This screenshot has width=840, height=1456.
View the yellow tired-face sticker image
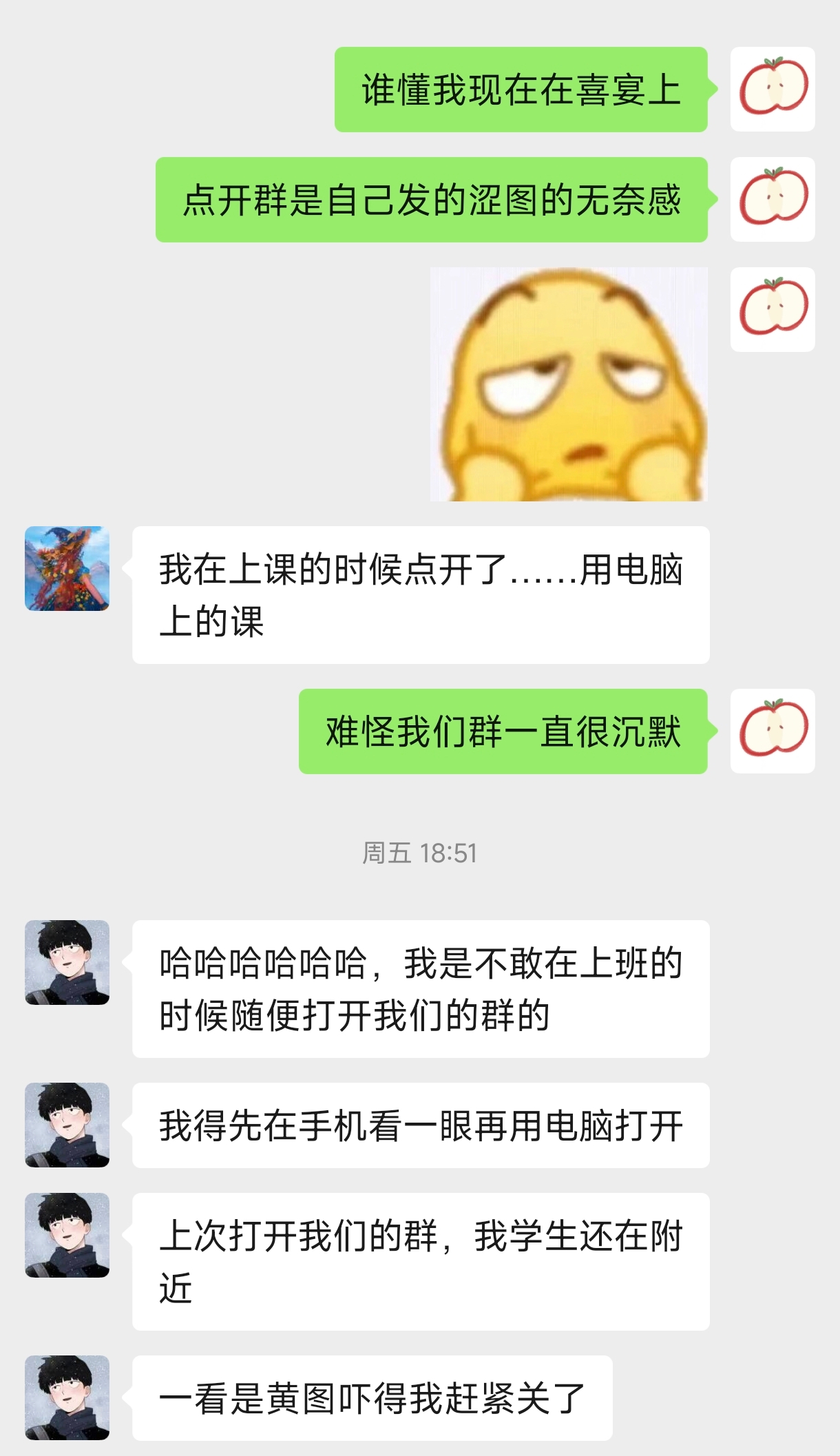tap(569, 384)
